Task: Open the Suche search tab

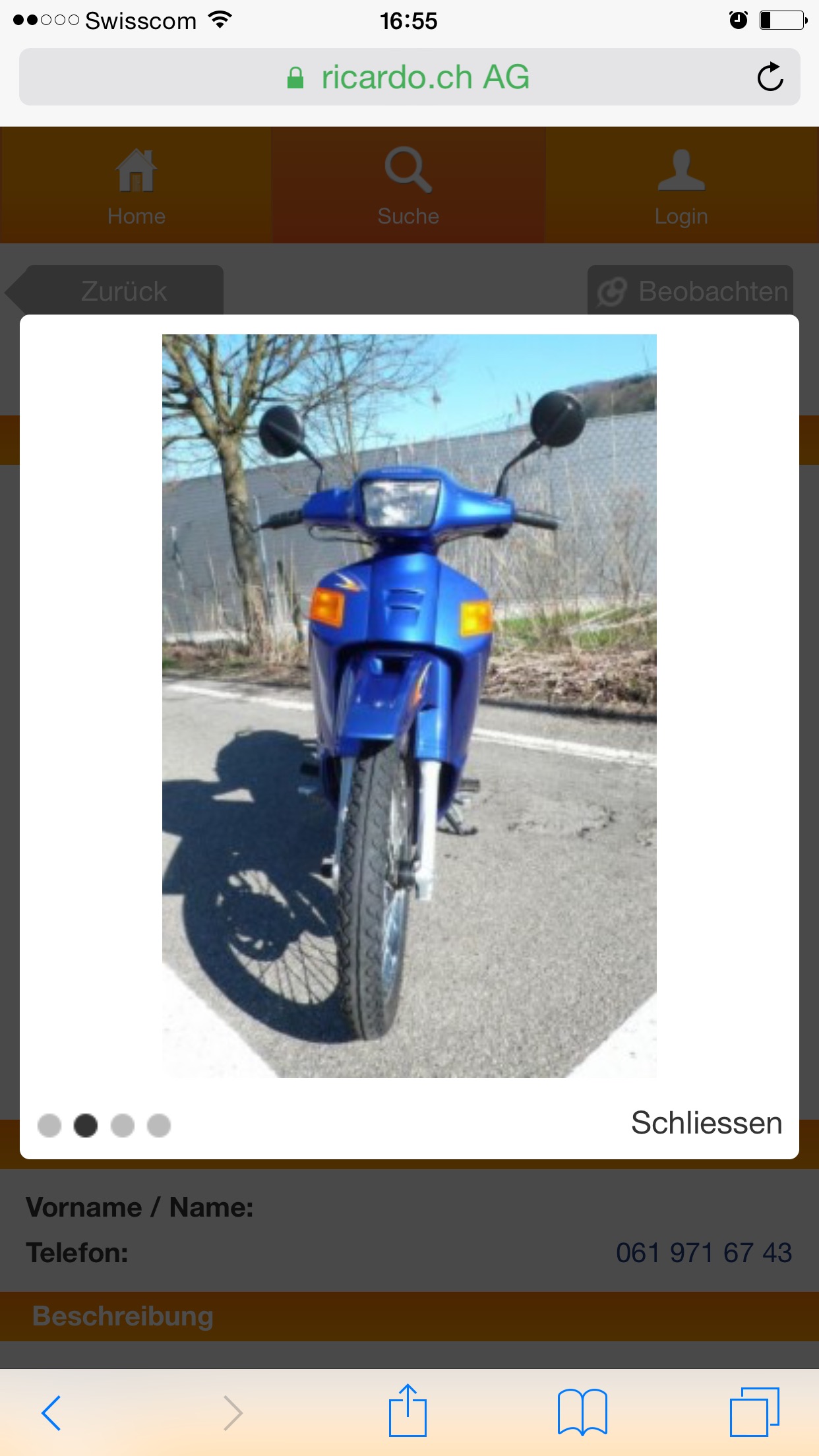Action: click(x=408, y=185)
